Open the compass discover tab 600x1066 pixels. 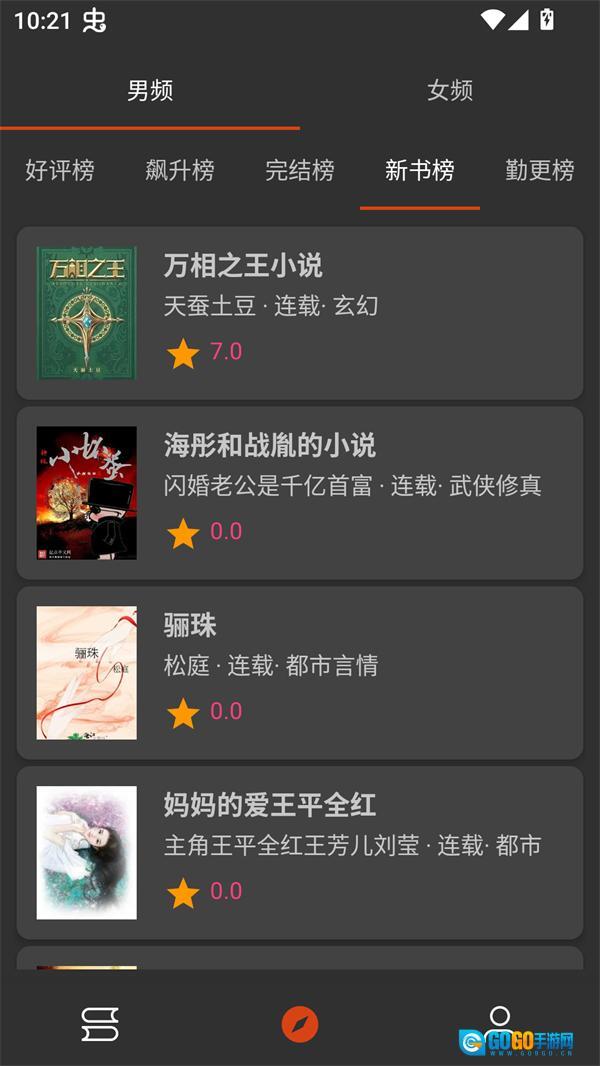point(300,1024)
